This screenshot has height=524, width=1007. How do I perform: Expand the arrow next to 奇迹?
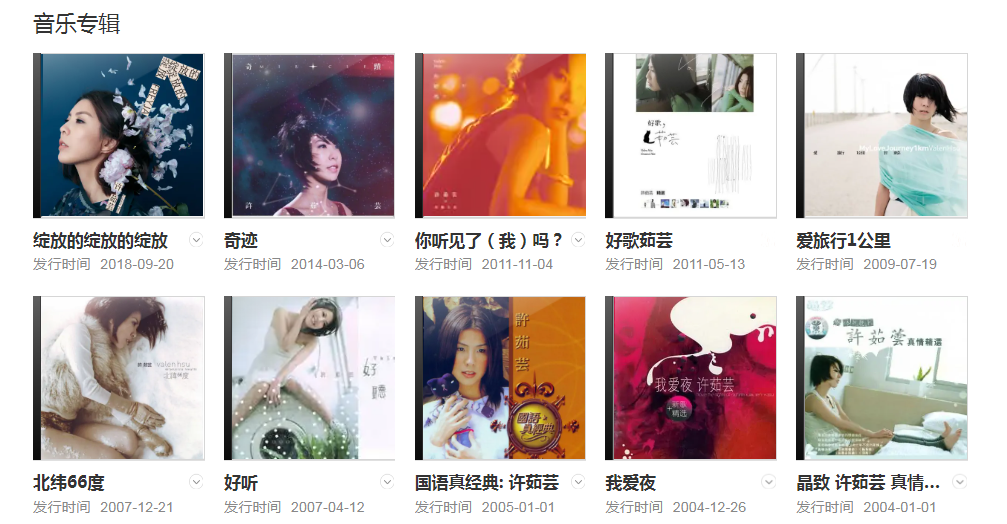click(x=387, y=239)
